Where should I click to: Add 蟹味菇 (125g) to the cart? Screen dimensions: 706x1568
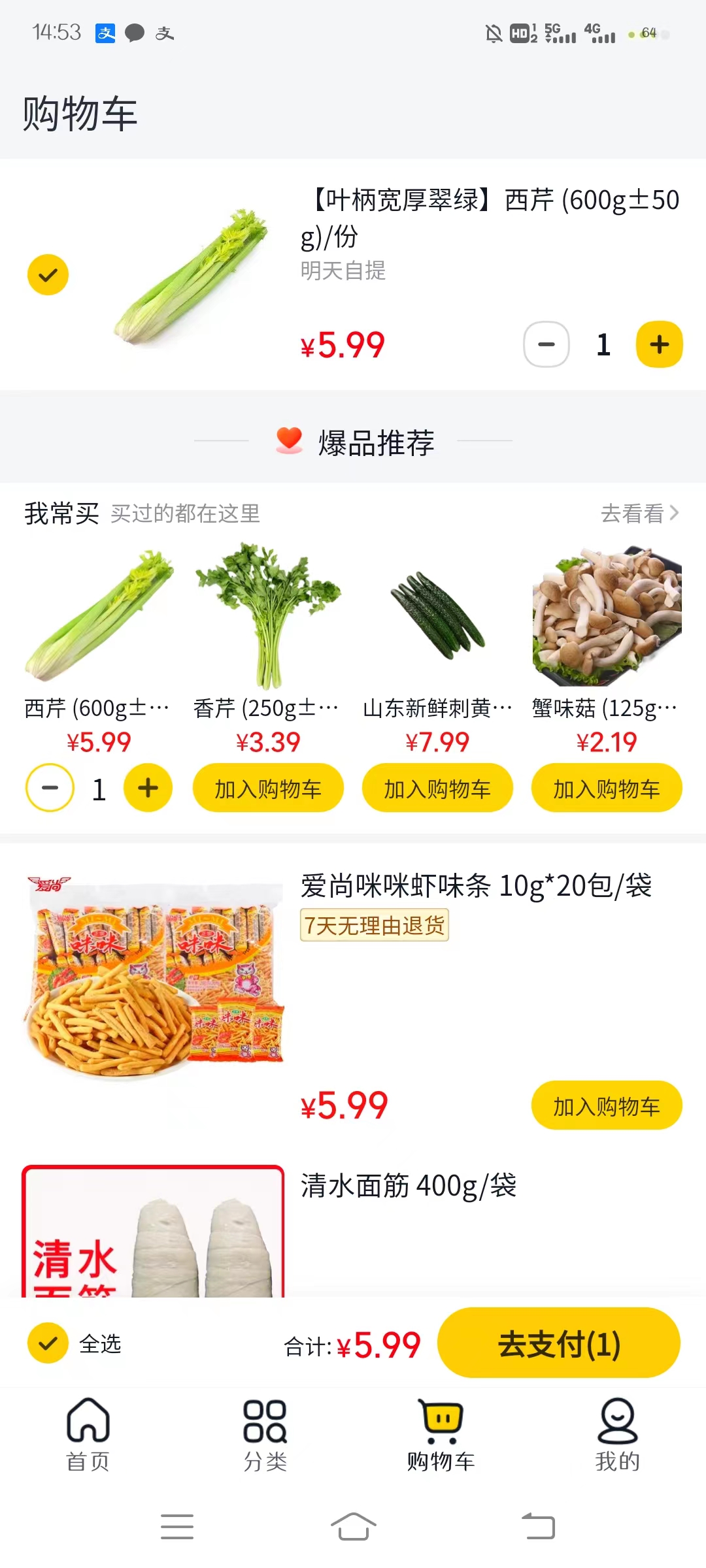tap(607, 789)
